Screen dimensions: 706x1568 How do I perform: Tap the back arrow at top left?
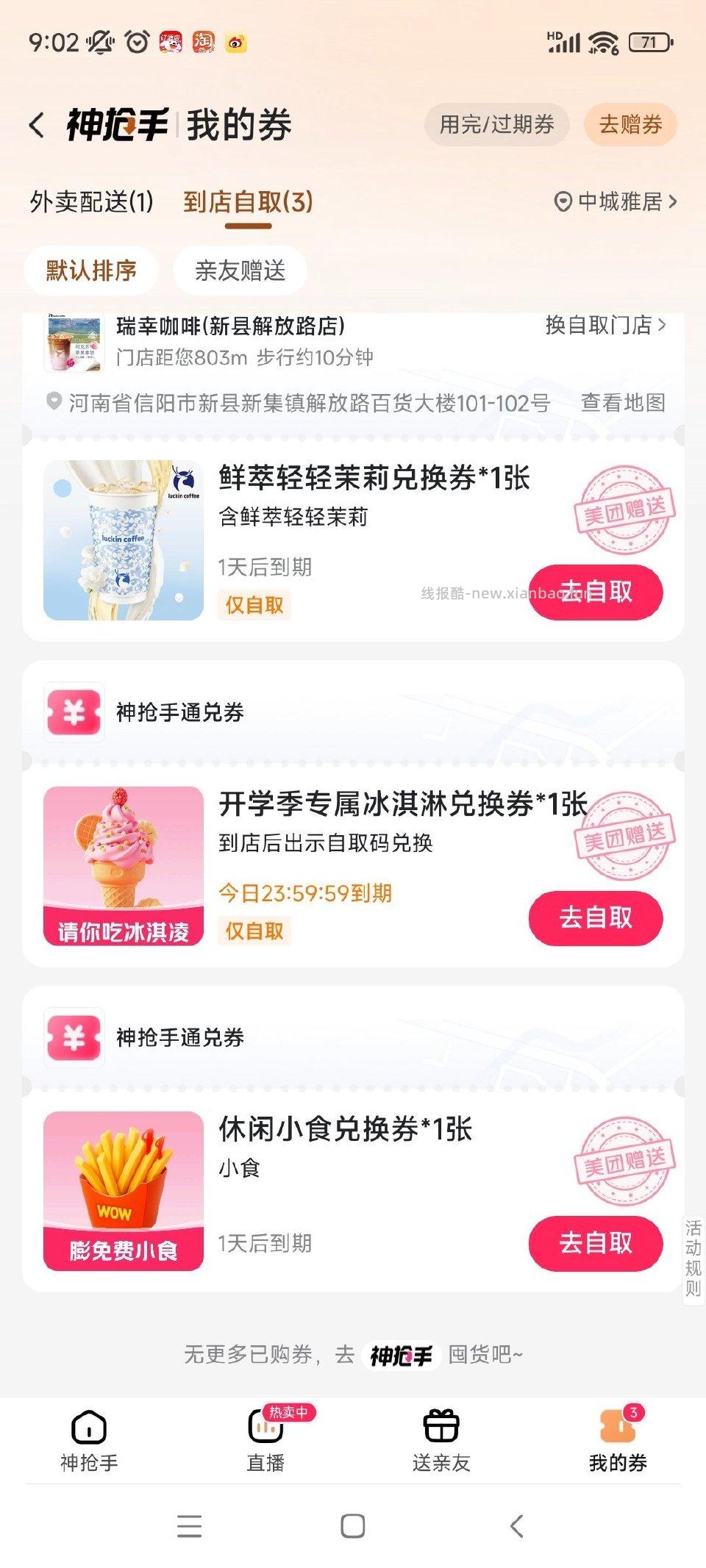(x=38, y=125)
